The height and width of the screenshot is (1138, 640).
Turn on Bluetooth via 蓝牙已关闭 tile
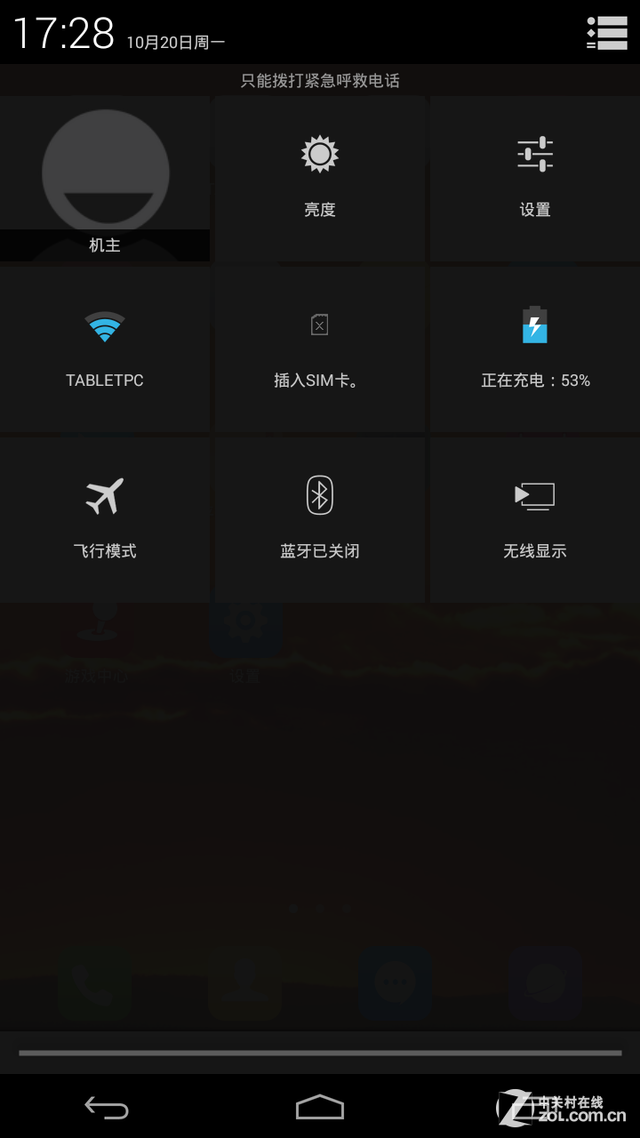(x=320, y=518)
